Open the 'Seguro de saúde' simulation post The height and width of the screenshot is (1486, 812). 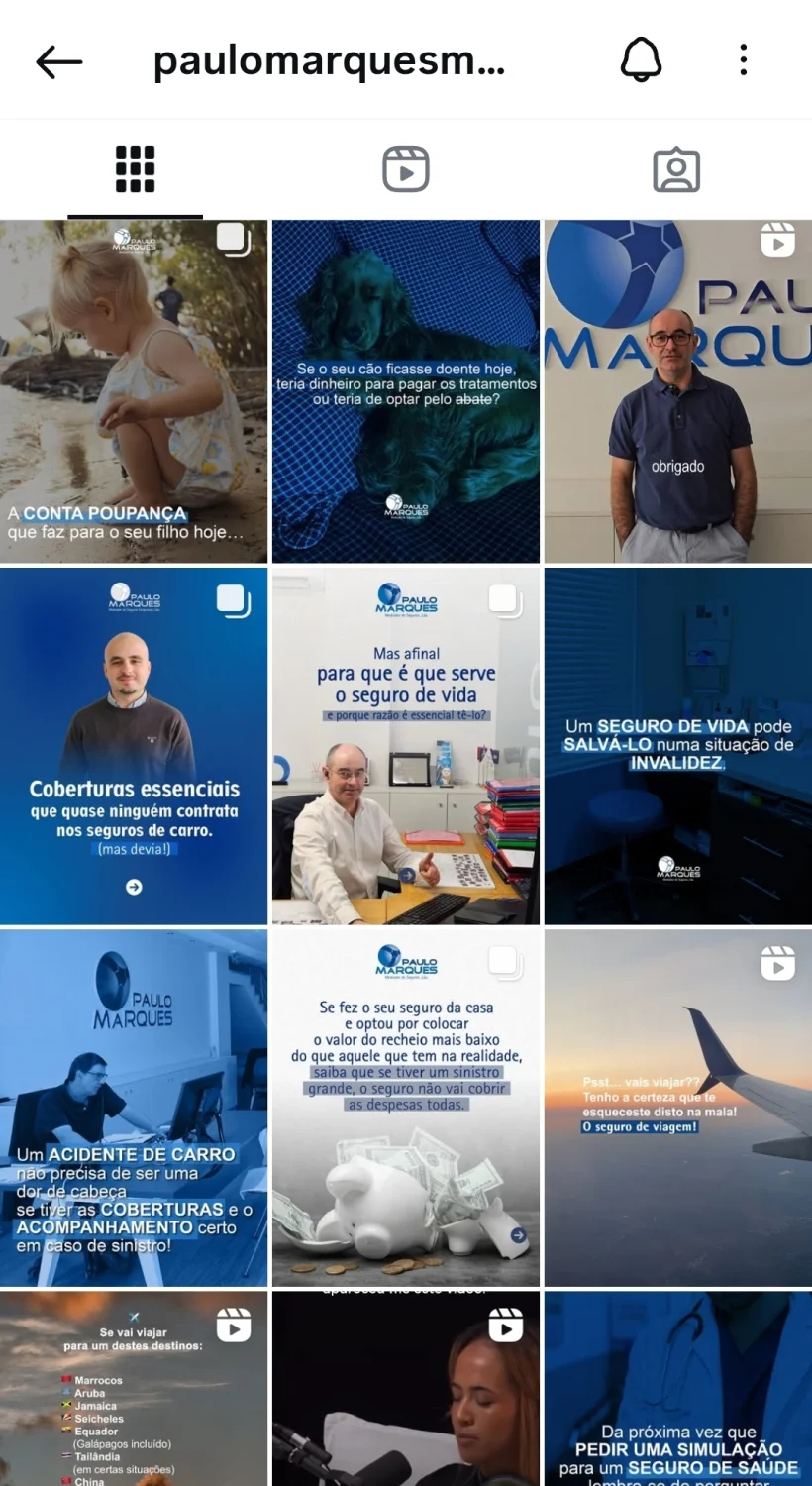tap(678, 1389)
